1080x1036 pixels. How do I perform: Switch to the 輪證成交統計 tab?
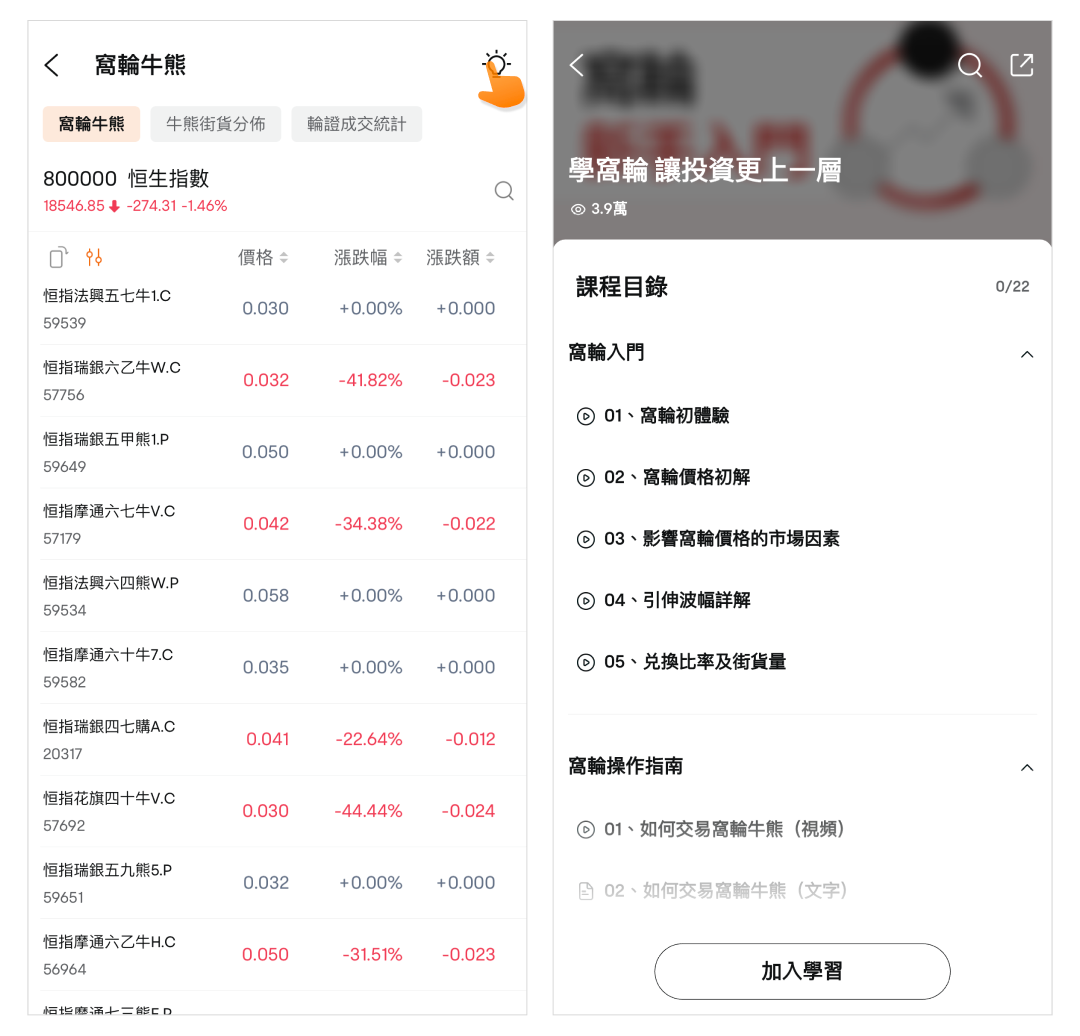[357, 125]
